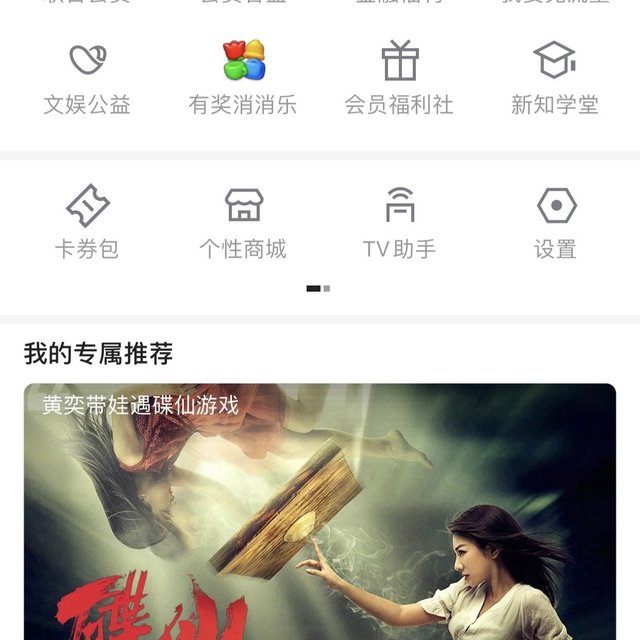Tap the page indicator dots

point(318,288)
